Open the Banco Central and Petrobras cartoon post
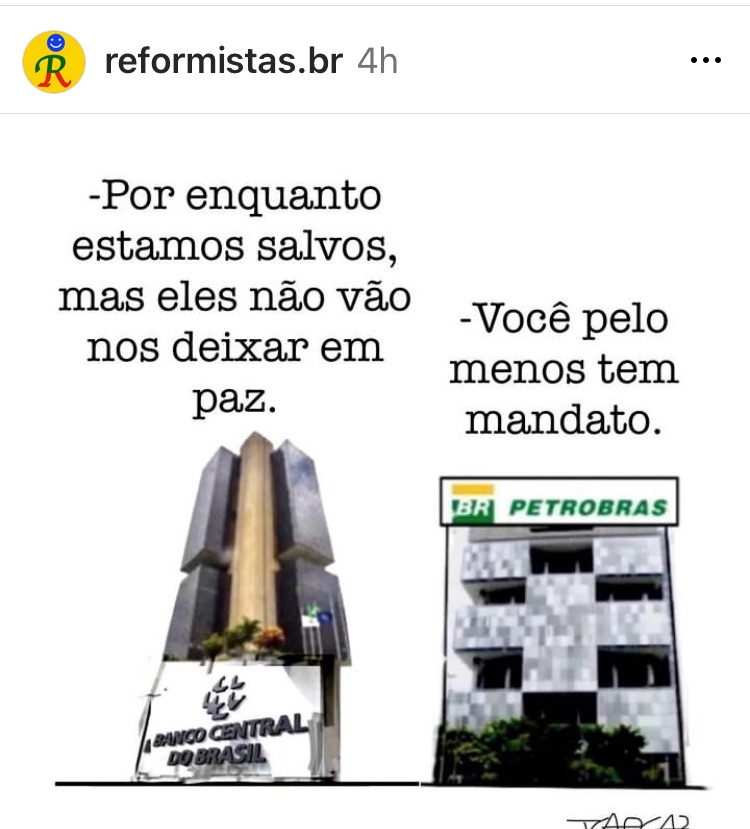 375,480
